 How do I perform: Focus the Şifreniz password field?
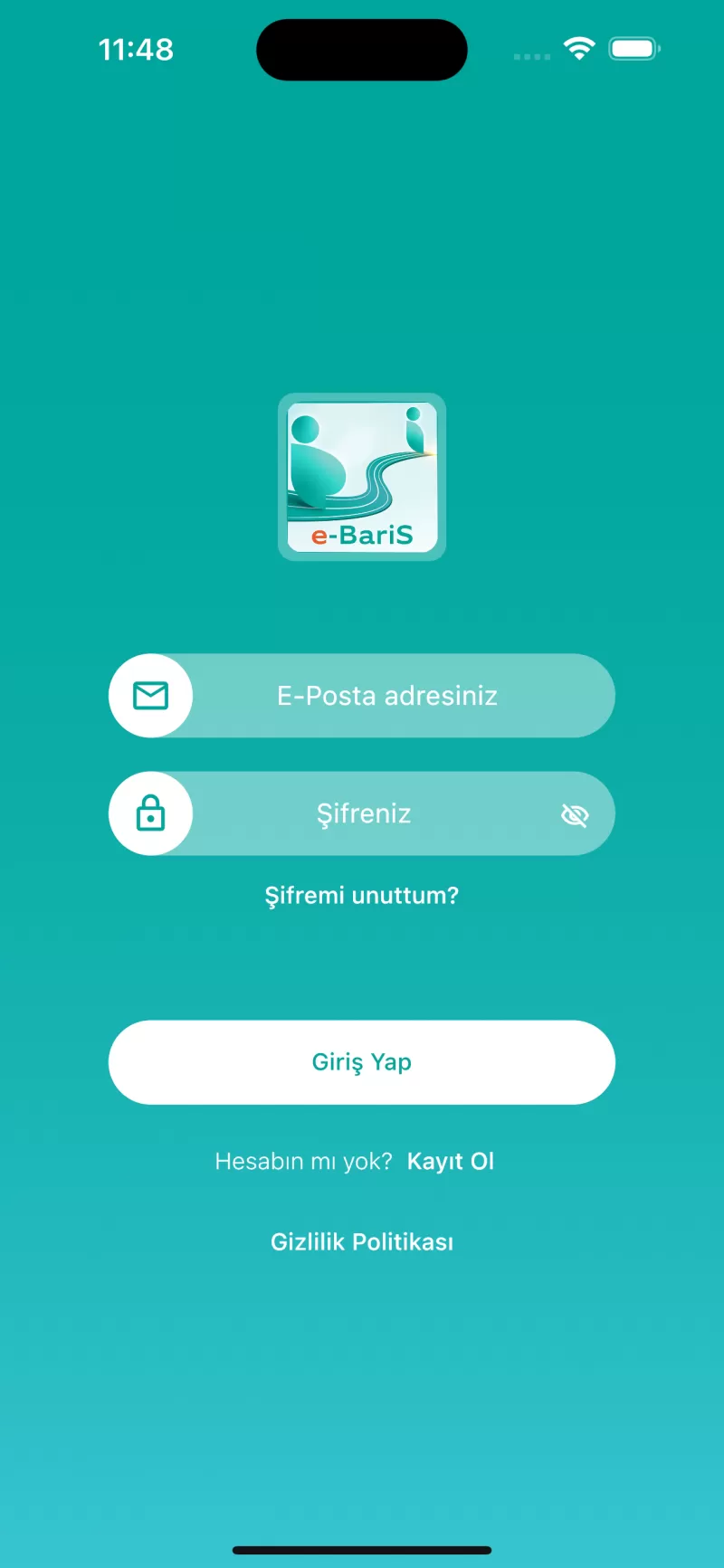tap(362, 813)
